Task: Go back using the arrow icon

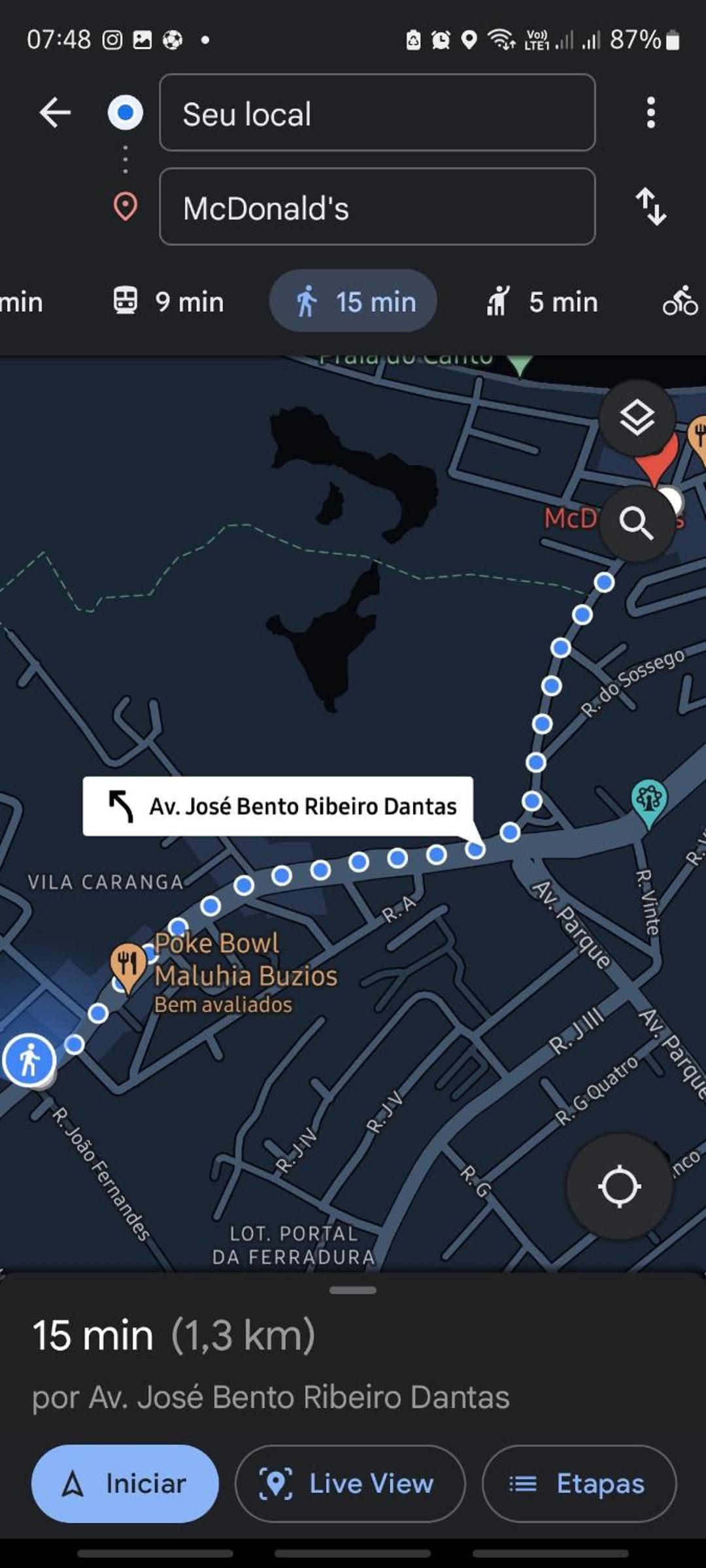Action: click(55, 113)
